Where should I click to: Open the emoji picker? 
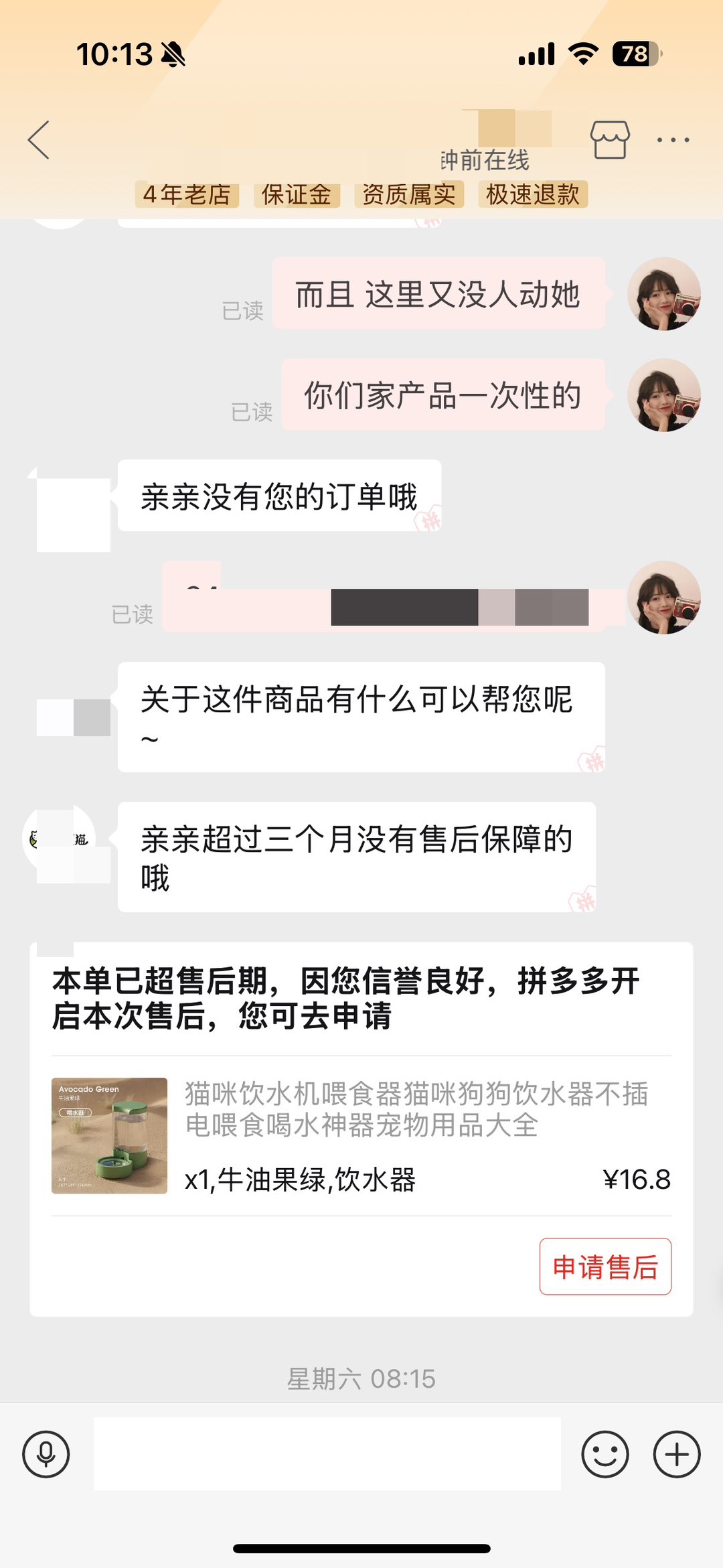605,1454
